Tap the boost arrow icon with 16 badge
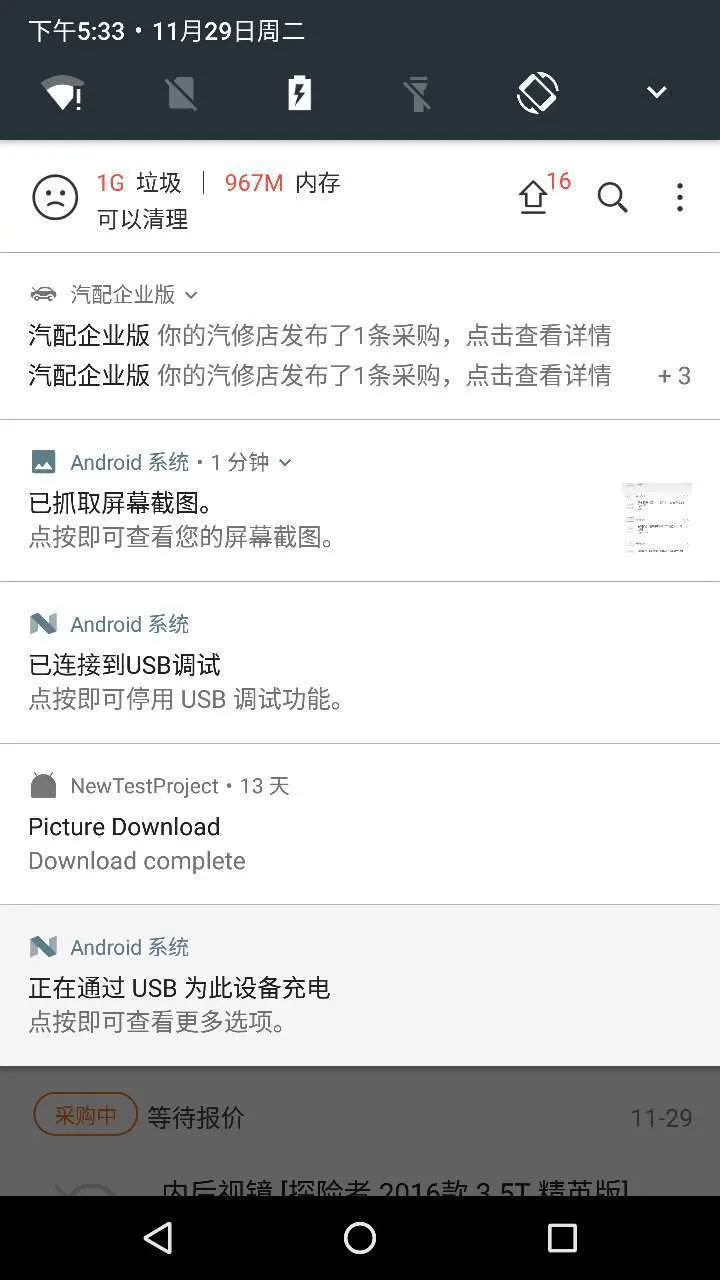720x1280 pixels. tap(534, 198)
